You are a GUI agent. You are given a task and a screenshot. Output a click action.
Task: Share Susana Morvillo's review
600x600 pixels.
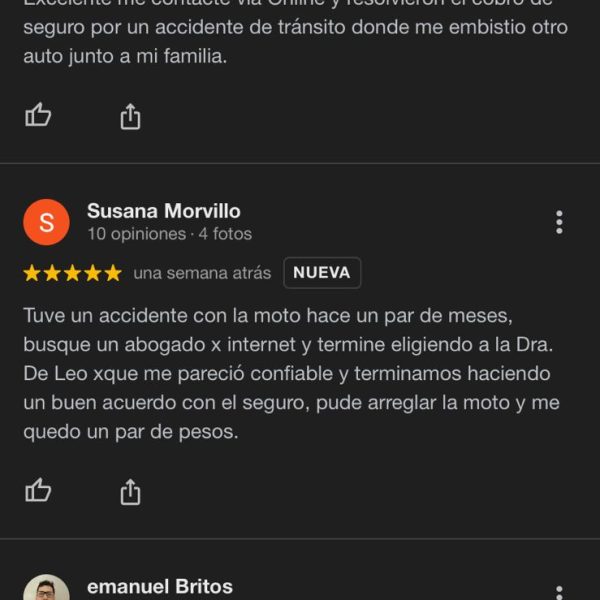[x=130, y=491]
